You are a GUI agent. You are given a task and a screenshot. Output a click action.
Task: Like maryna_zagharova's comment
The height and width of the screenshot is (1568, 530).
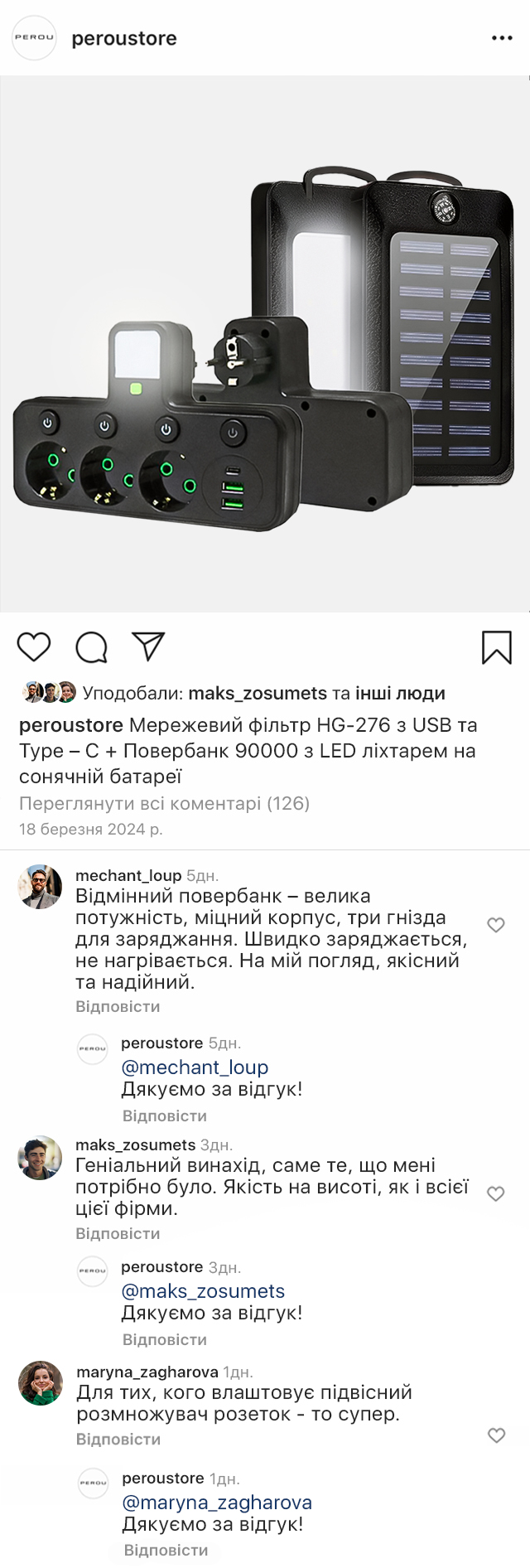[x=497, y=1435]
